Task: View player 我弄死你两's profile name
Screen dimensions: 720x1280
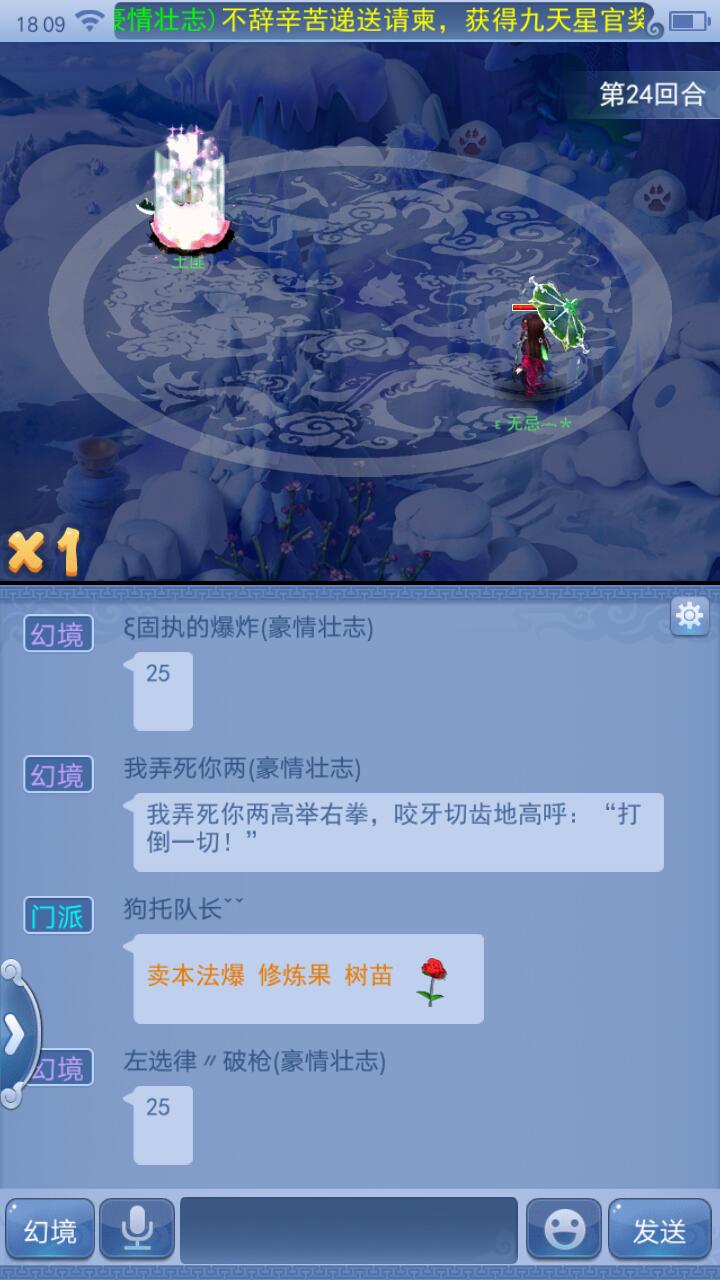Action: pos(242,768)
